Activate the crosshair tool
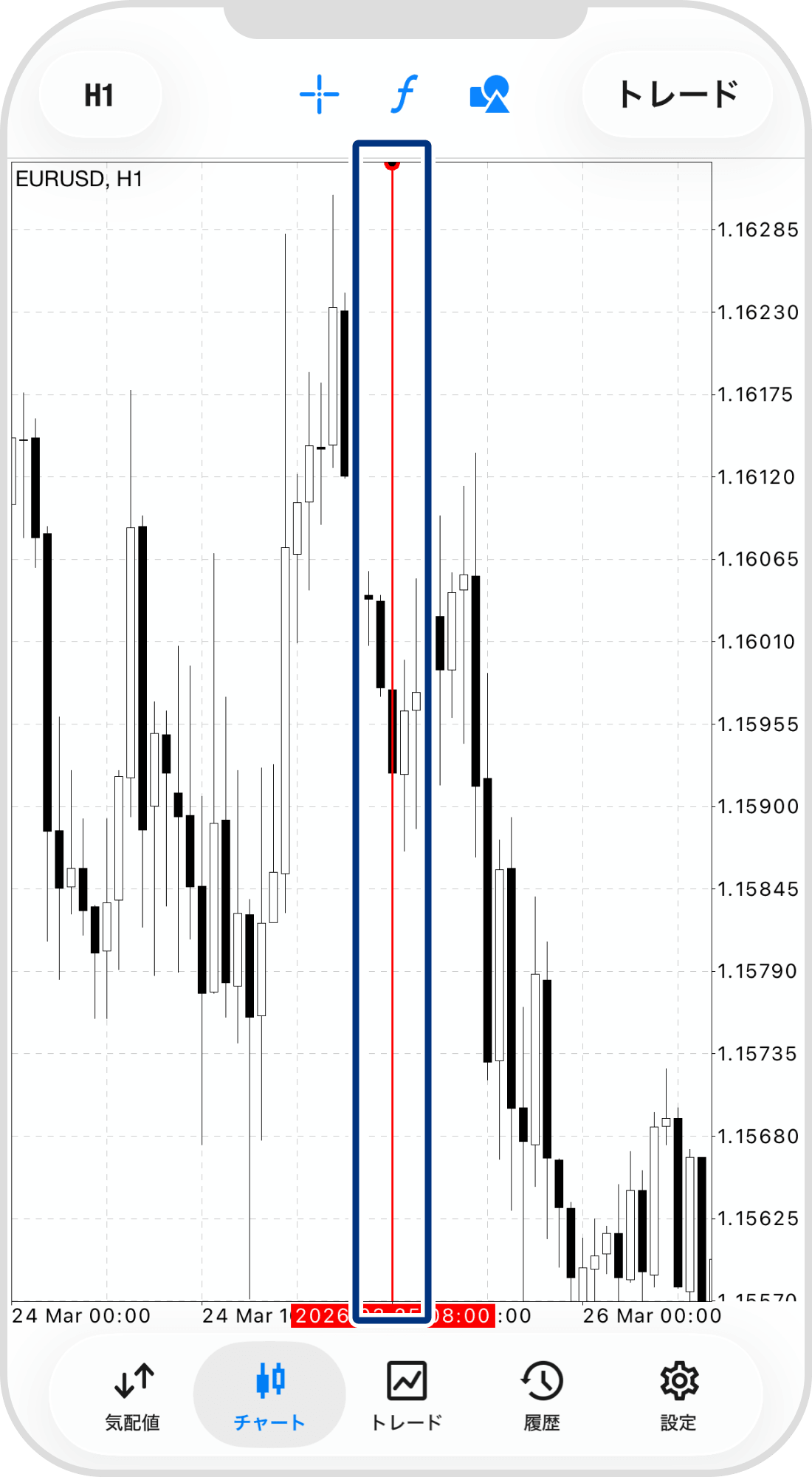 coord(319,95)
